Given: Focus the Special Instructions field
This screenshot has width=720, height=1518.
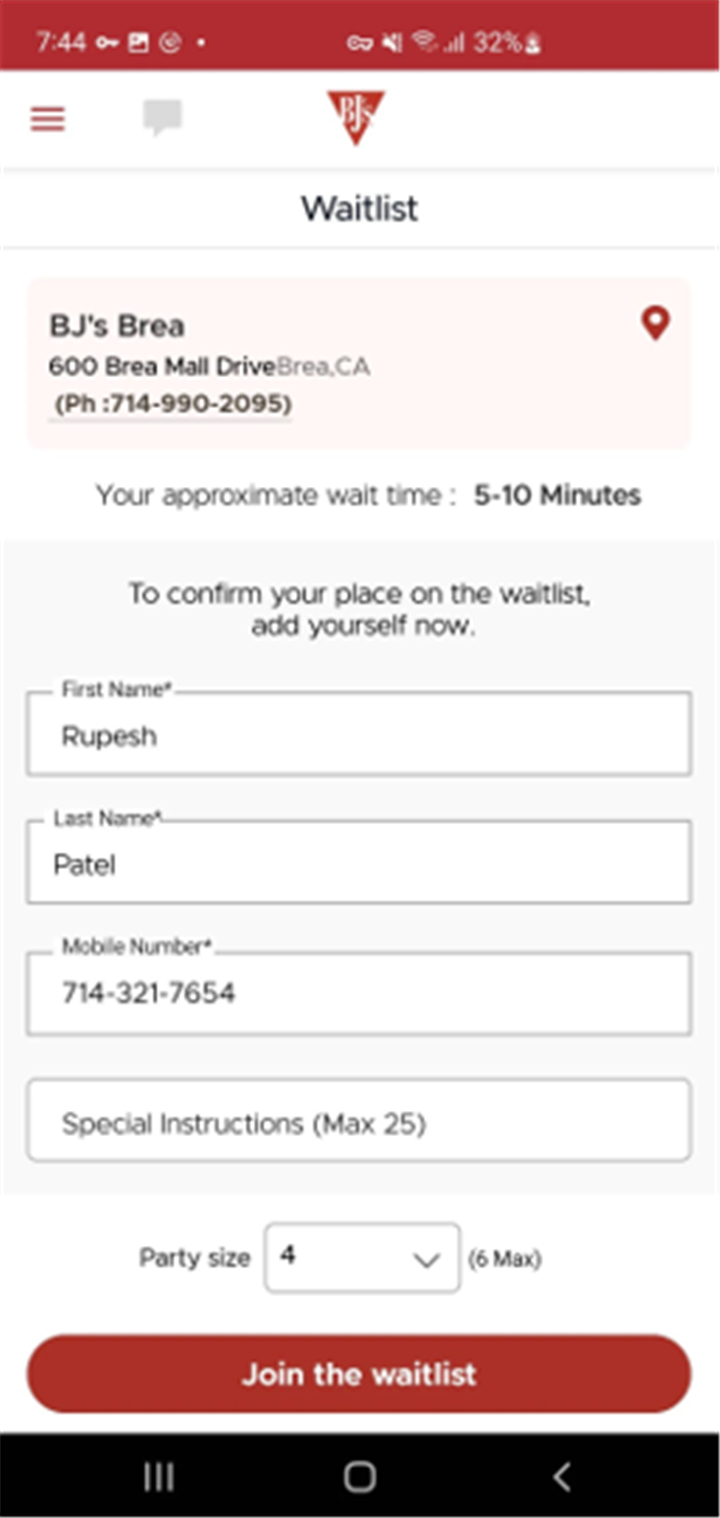Looking at the screenshot, I should (x=359, y=1120).
